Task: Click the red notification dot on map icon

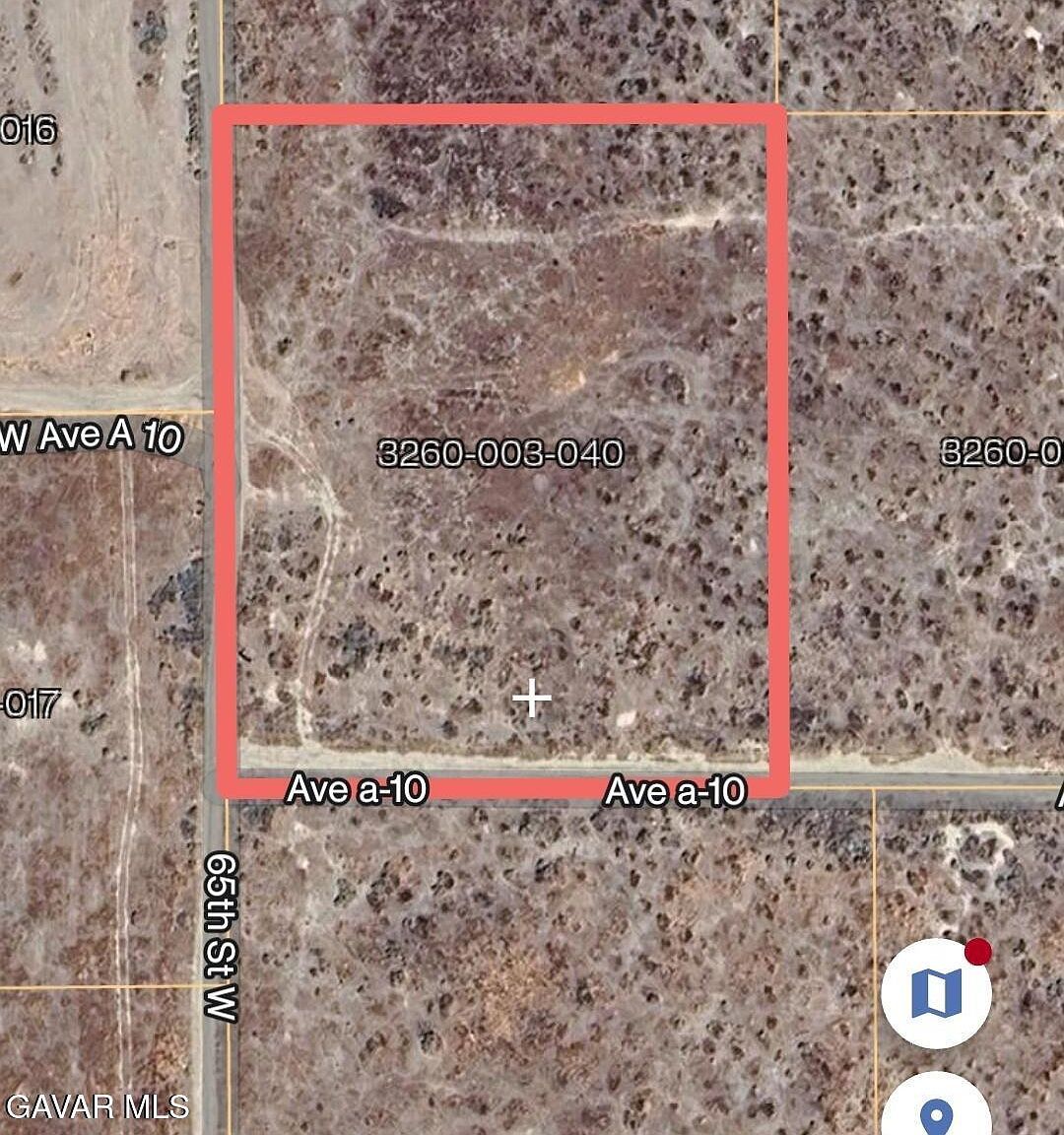Action: pos(978,953)
